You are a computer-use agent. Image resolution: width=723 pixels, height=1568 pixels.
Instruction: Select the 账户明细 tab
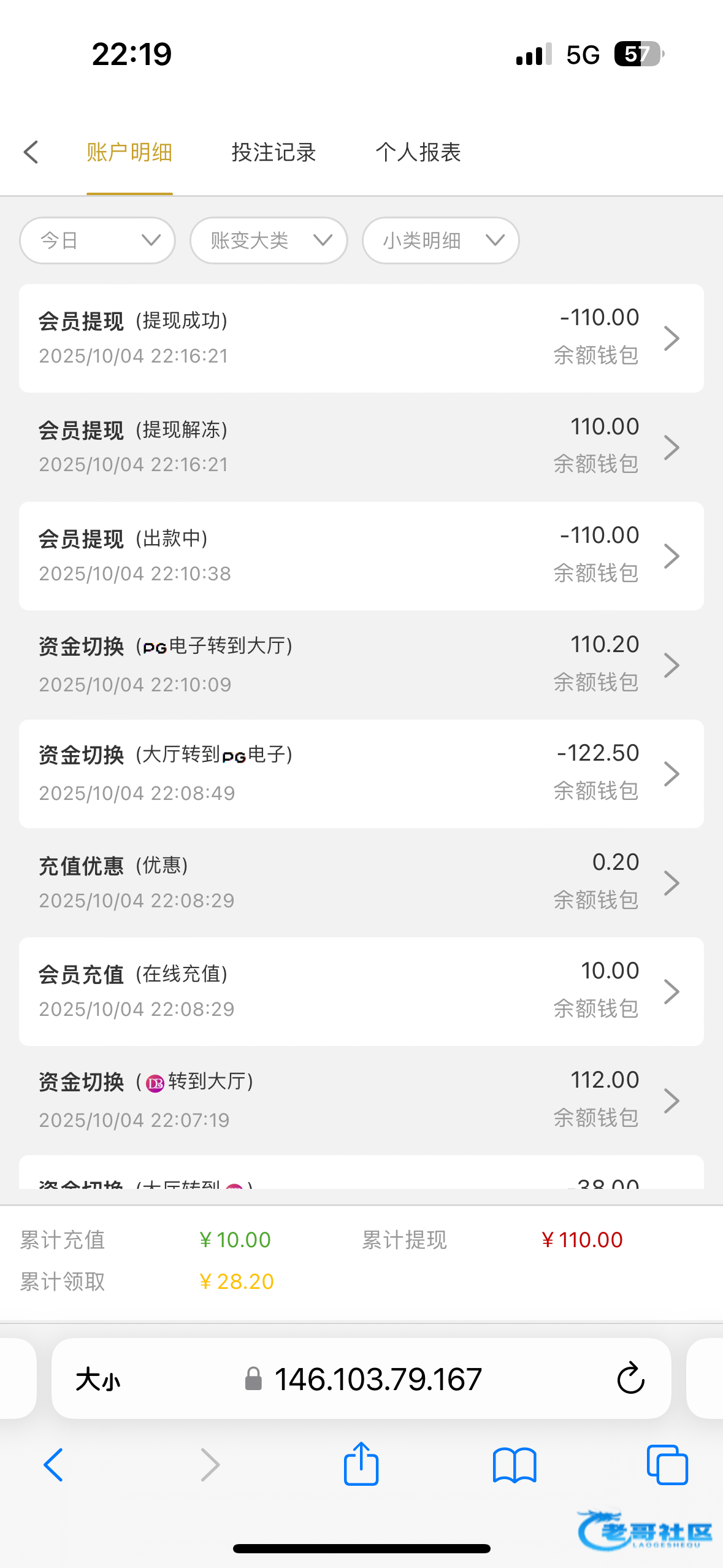pyautogui.click(x=129, y=152)
